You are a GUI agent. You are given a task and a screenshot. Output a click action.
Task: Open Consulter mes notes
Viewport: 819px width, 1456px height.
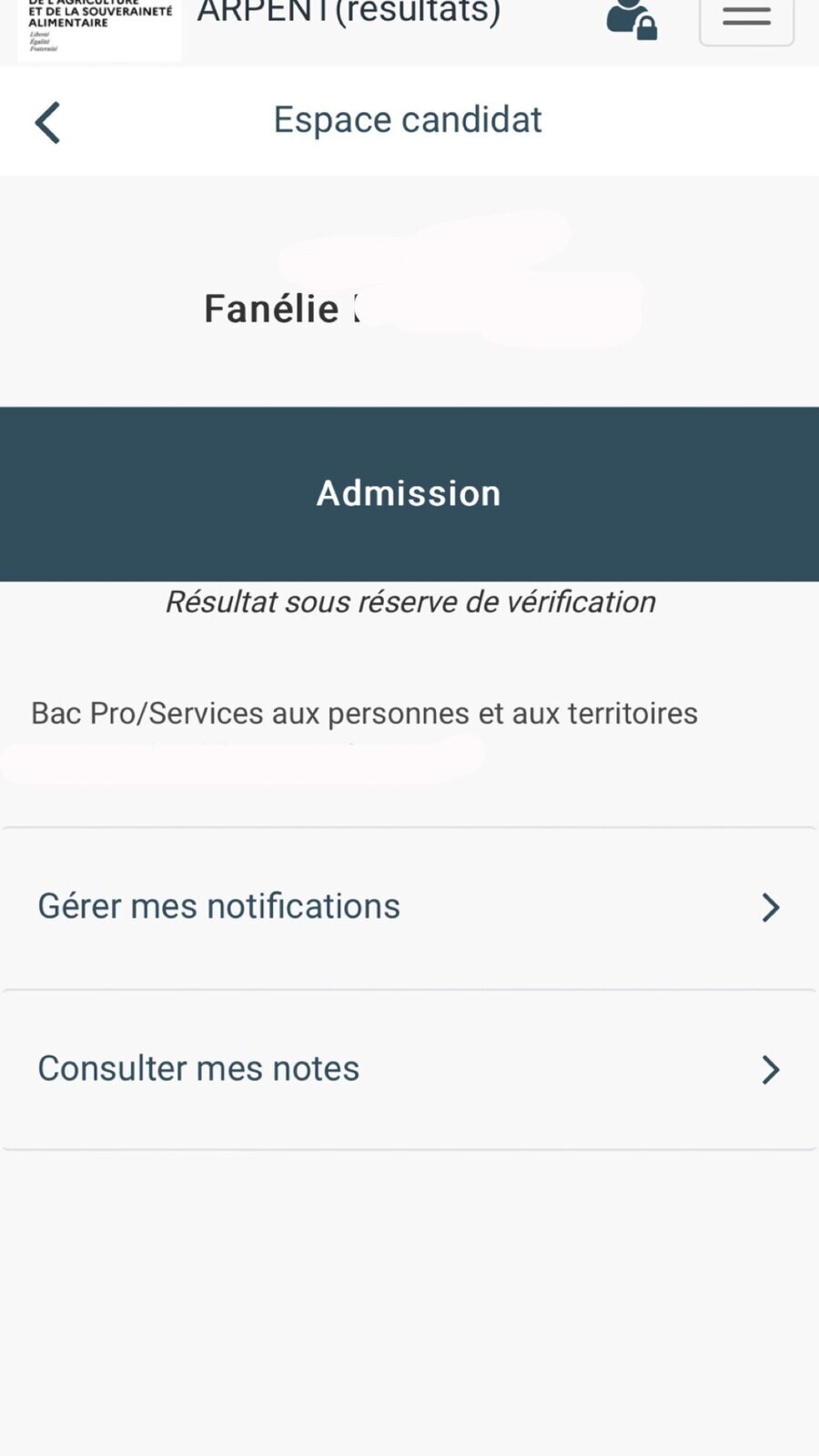(x=409, y=1069)
